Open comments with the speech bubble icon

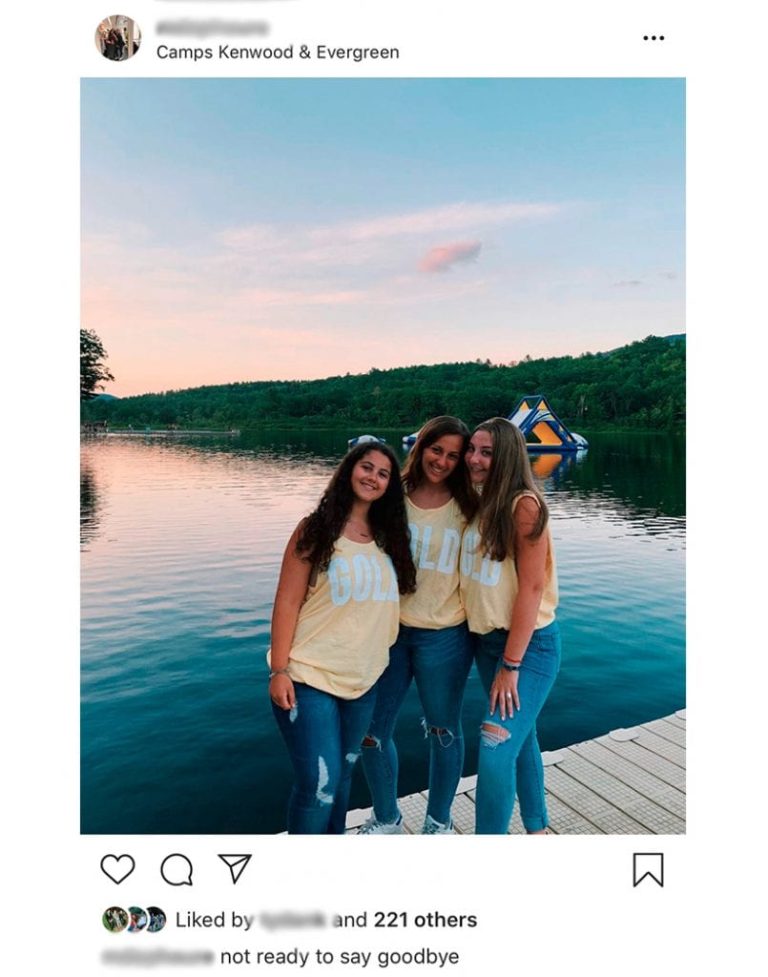point(177,870)
